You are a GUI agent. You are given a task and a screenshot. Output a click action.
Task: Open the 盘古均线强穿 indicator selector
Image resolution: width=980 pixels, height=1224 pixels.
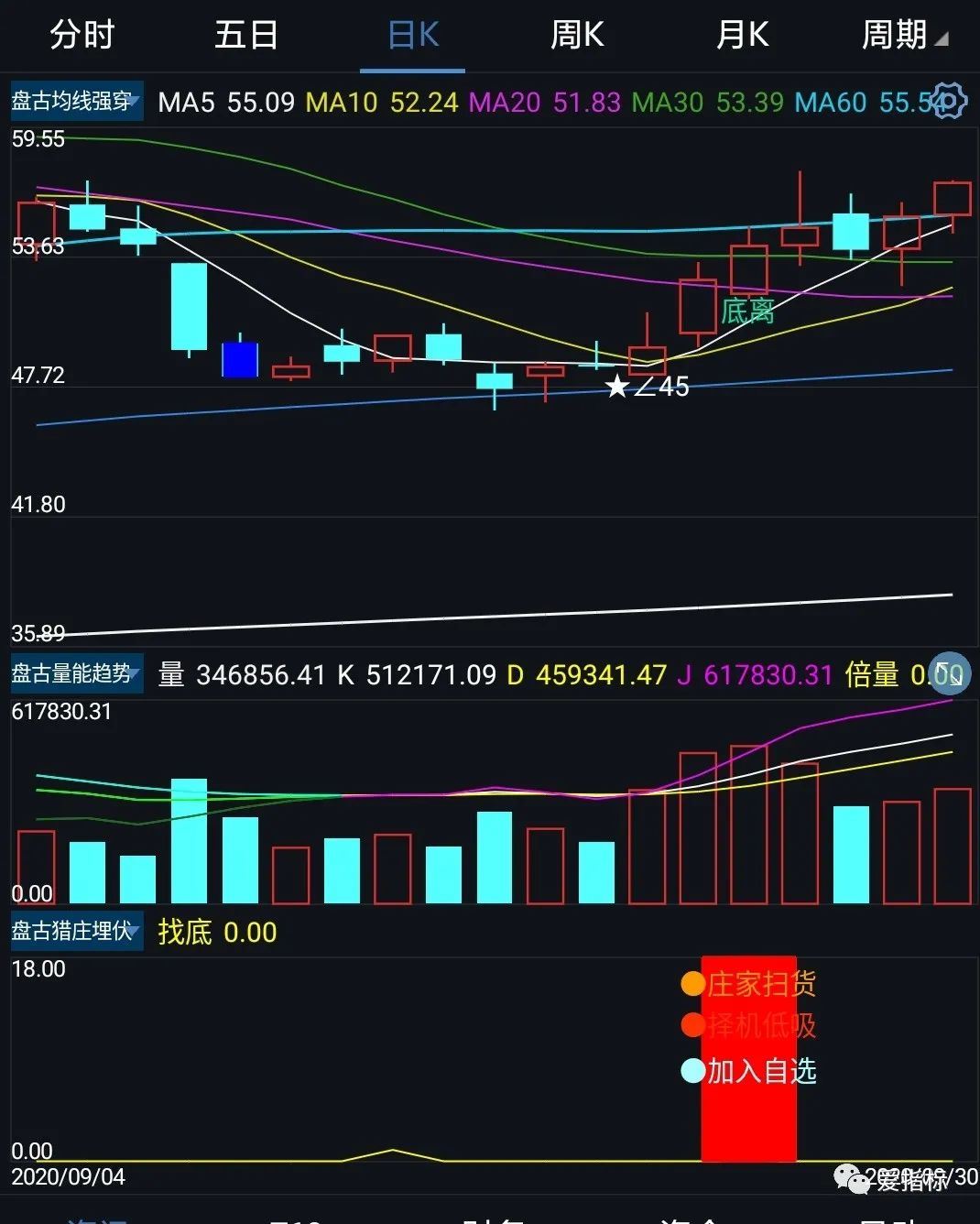pyautogui.click(x=77, y=101)
